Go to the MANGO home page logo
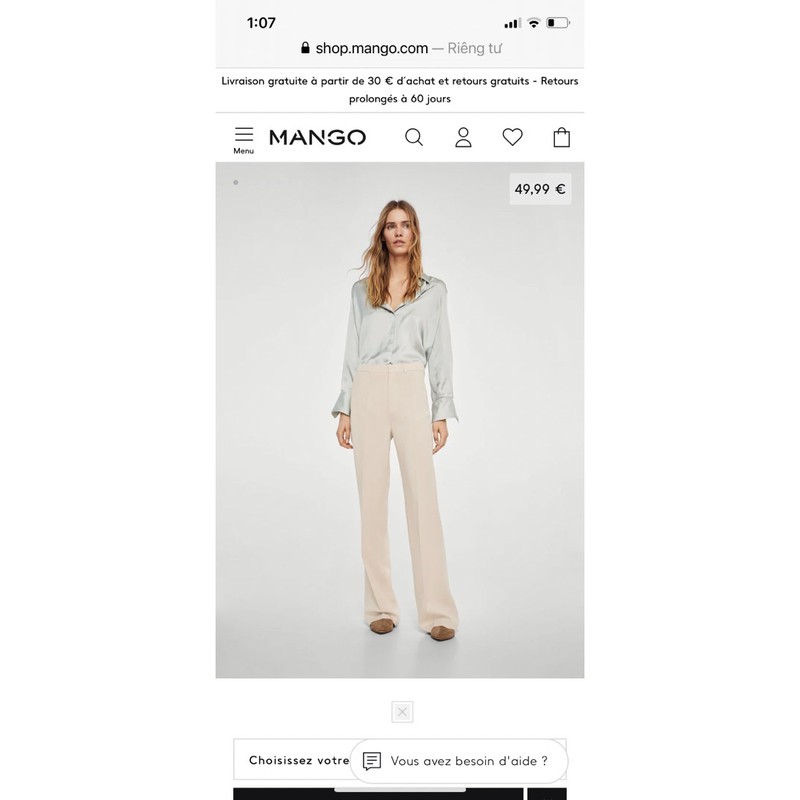The image size is (800, 800). [x=317, y=138]
